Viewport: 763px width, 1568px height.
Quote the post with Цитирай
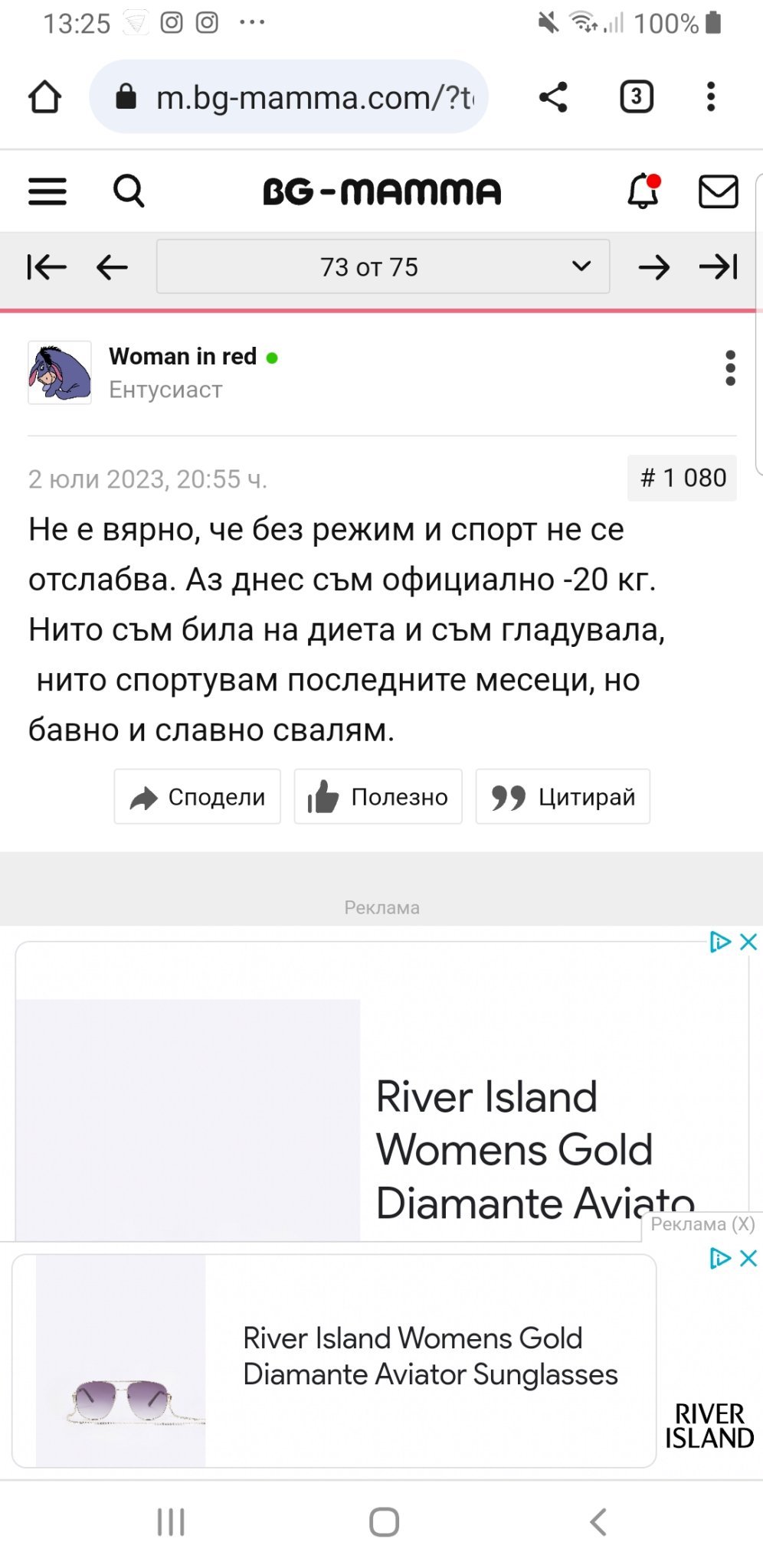coord(563,797)
